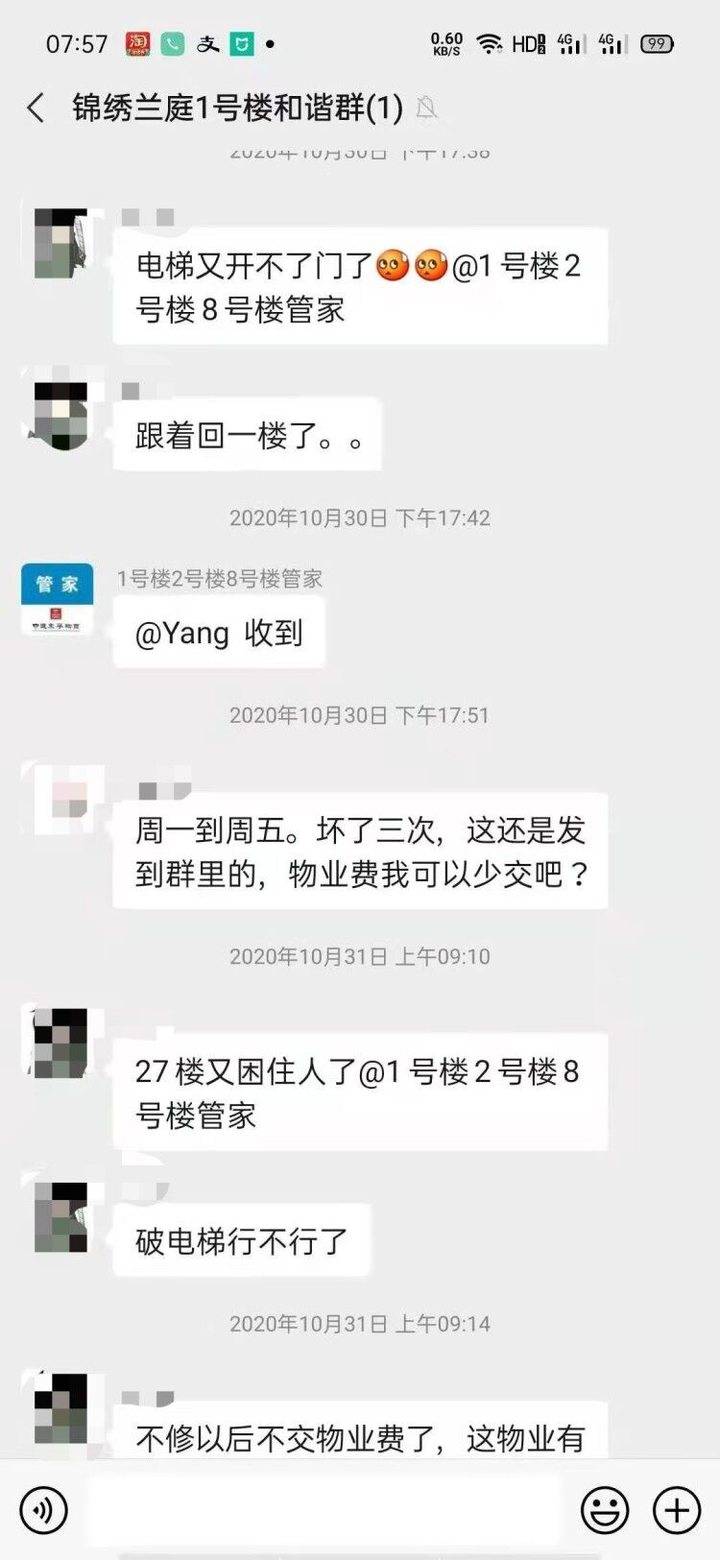
Task: Switch to voice message input
Action: [43, 1508]
